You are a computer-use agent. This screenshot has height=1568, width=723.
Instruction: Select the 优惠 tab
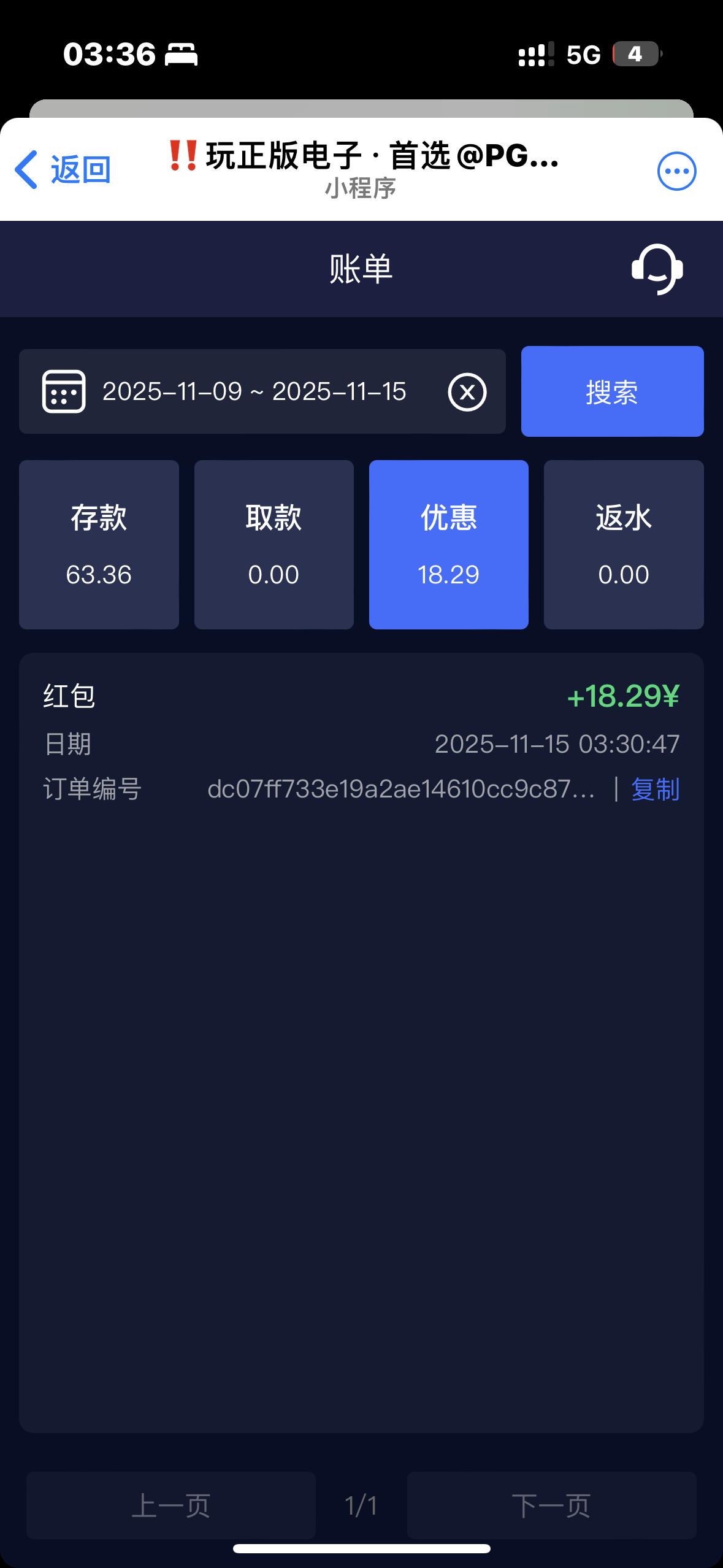pos(448,544)
